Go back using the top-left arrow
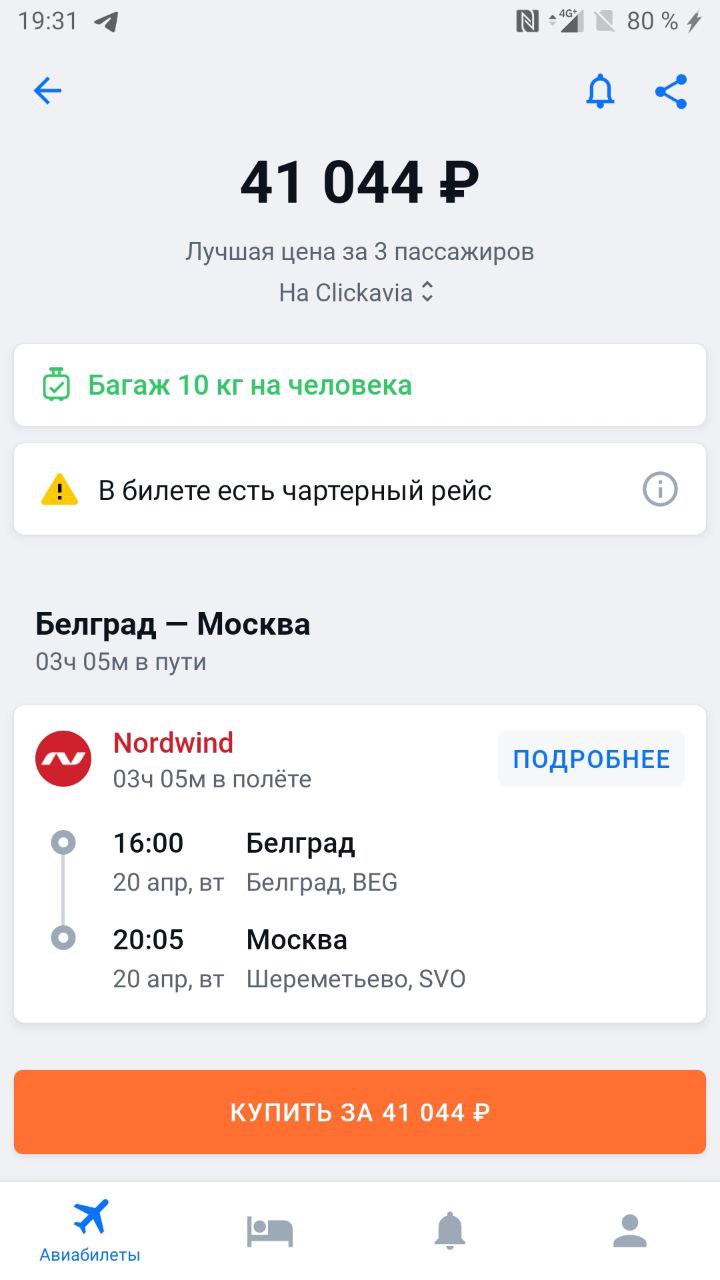Image resolution: width=720 pixels, height=1280 pixels. coord(47,91)
